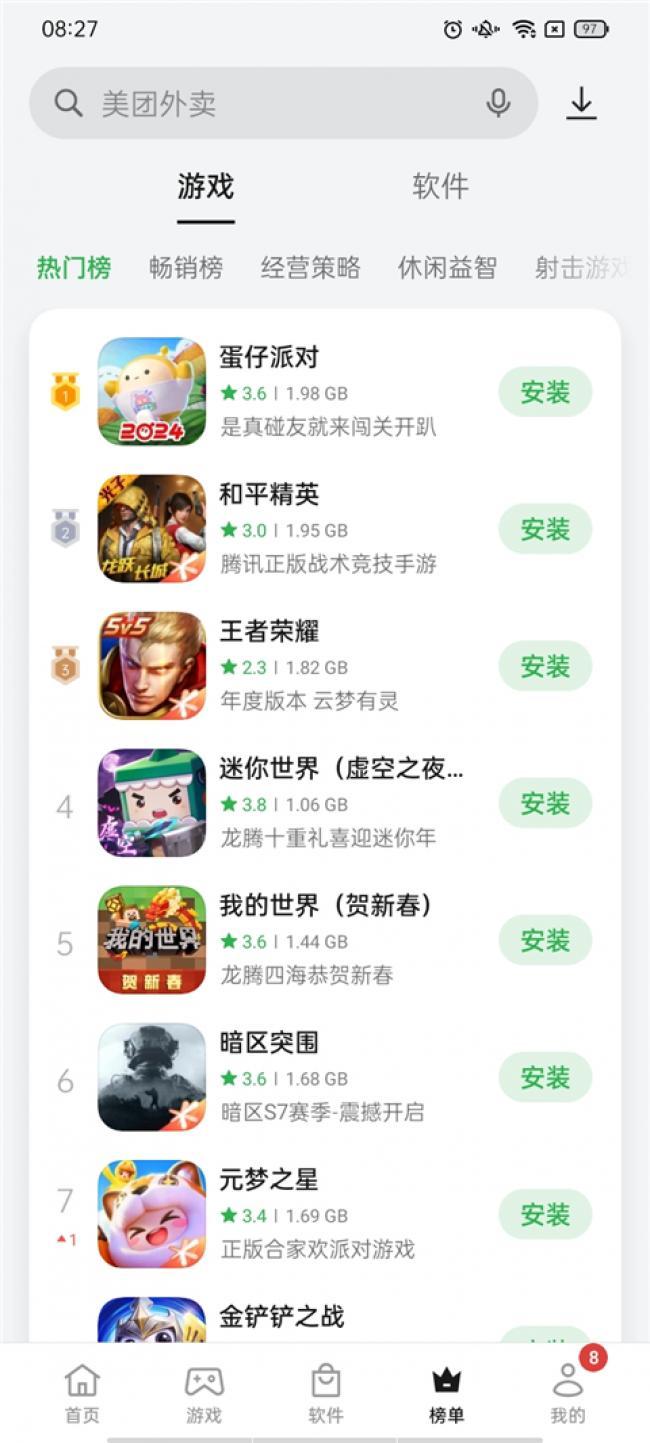Install 元梦之星
This screenshot has width=650, height=1443.
545,1214
